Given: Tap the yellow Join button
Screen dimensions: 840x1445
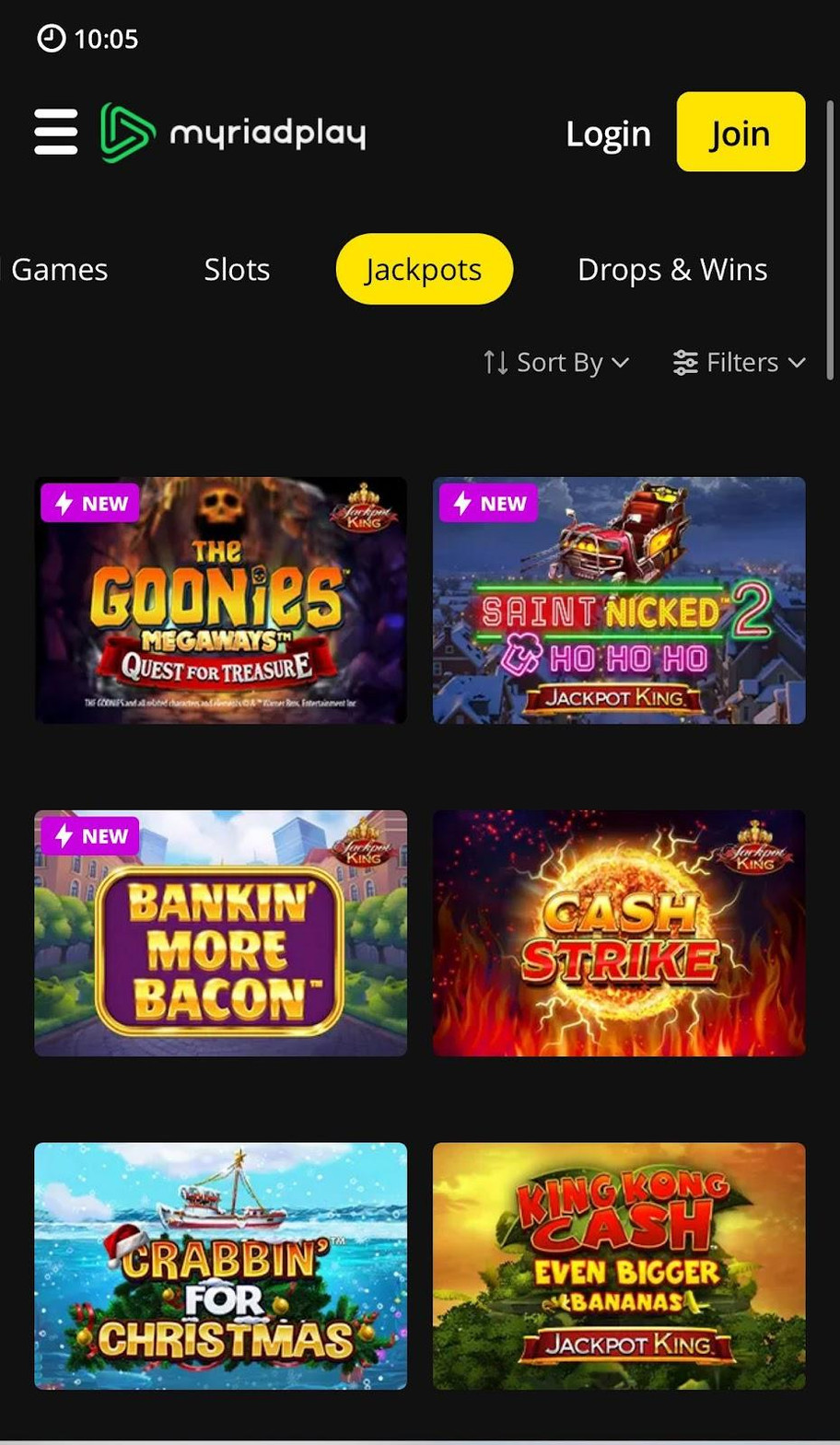Looking at the screenshot, I should [x=740, y=132].
